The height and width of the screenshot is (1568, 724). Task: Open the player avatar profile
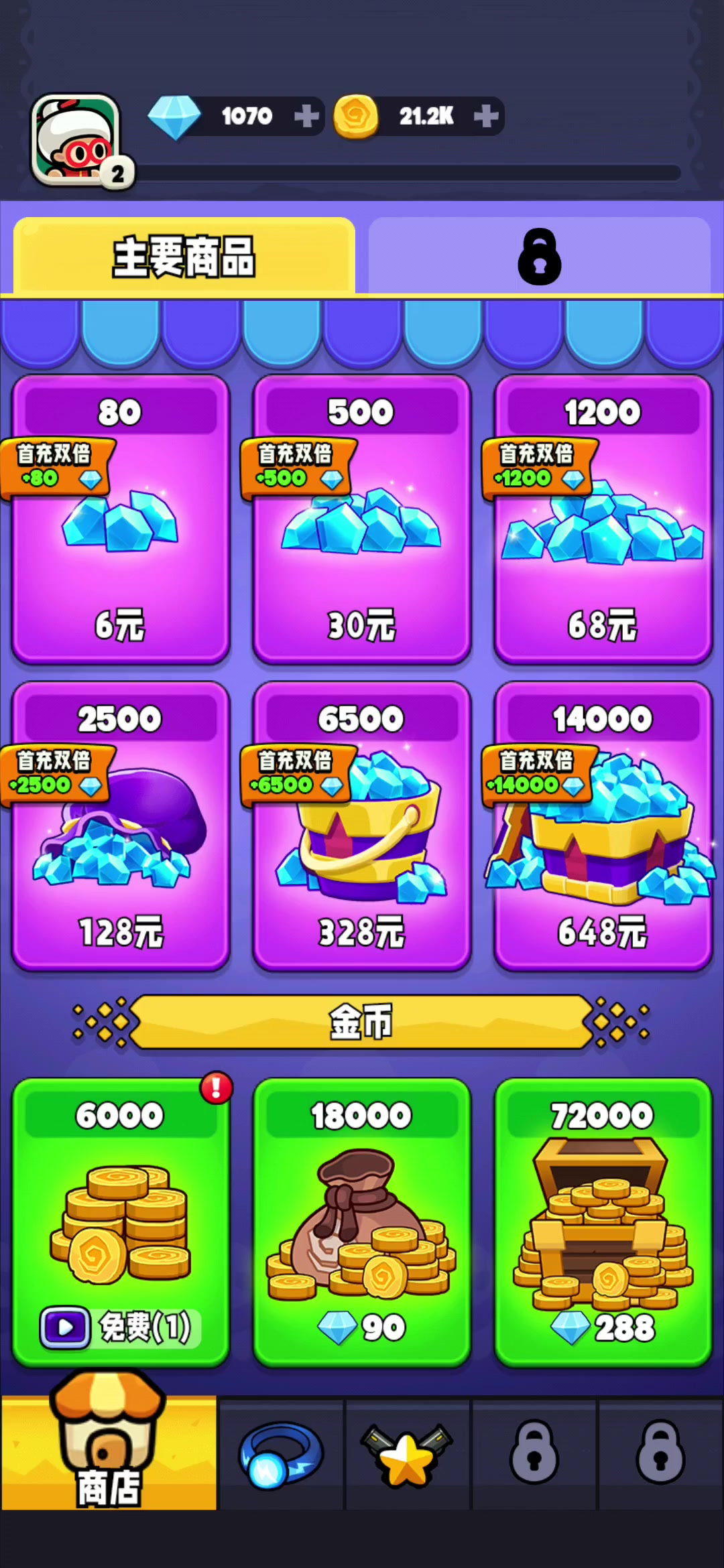click(x=76, y=139)
